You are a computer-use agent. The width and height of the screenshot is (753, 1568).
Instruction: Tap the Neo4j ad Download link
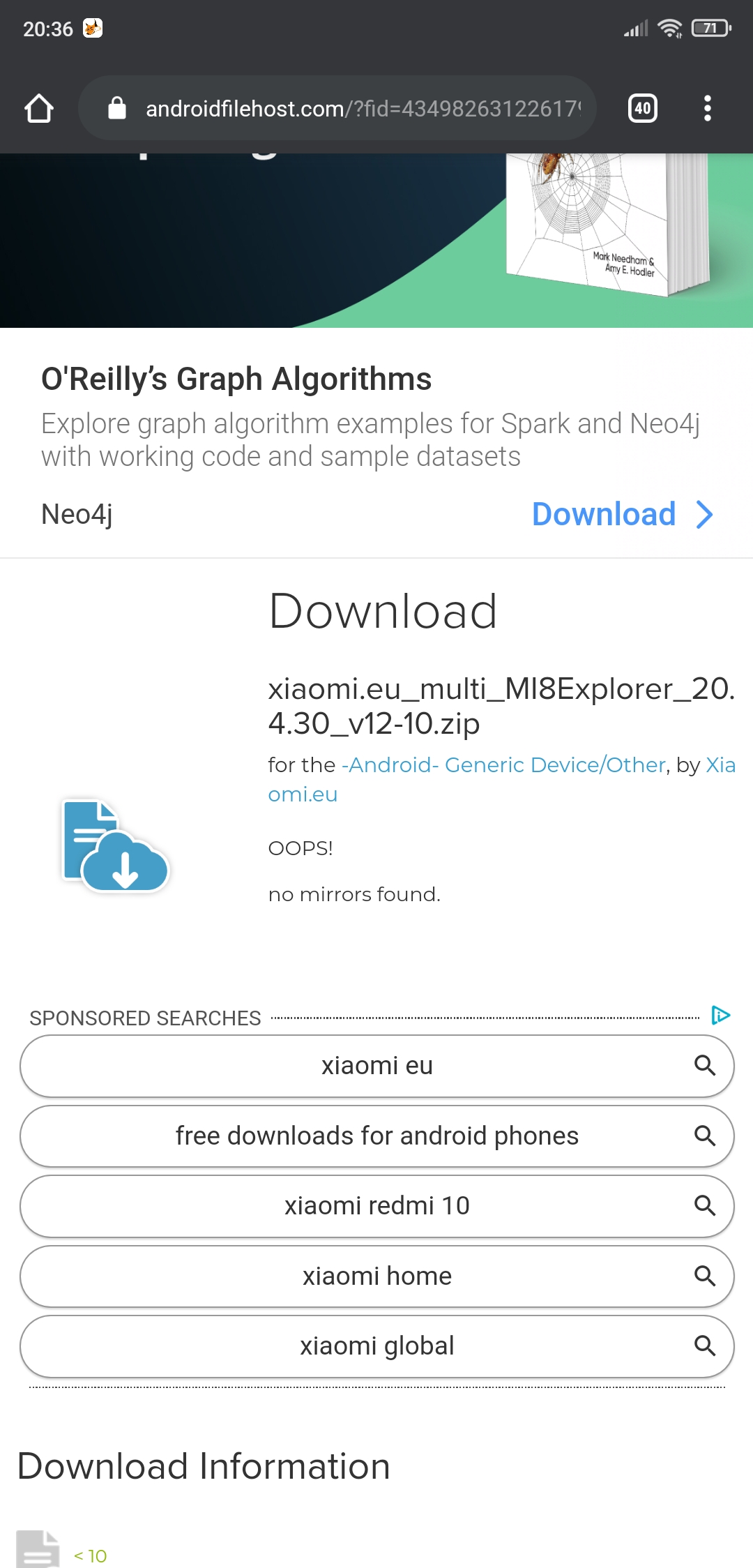623,515
